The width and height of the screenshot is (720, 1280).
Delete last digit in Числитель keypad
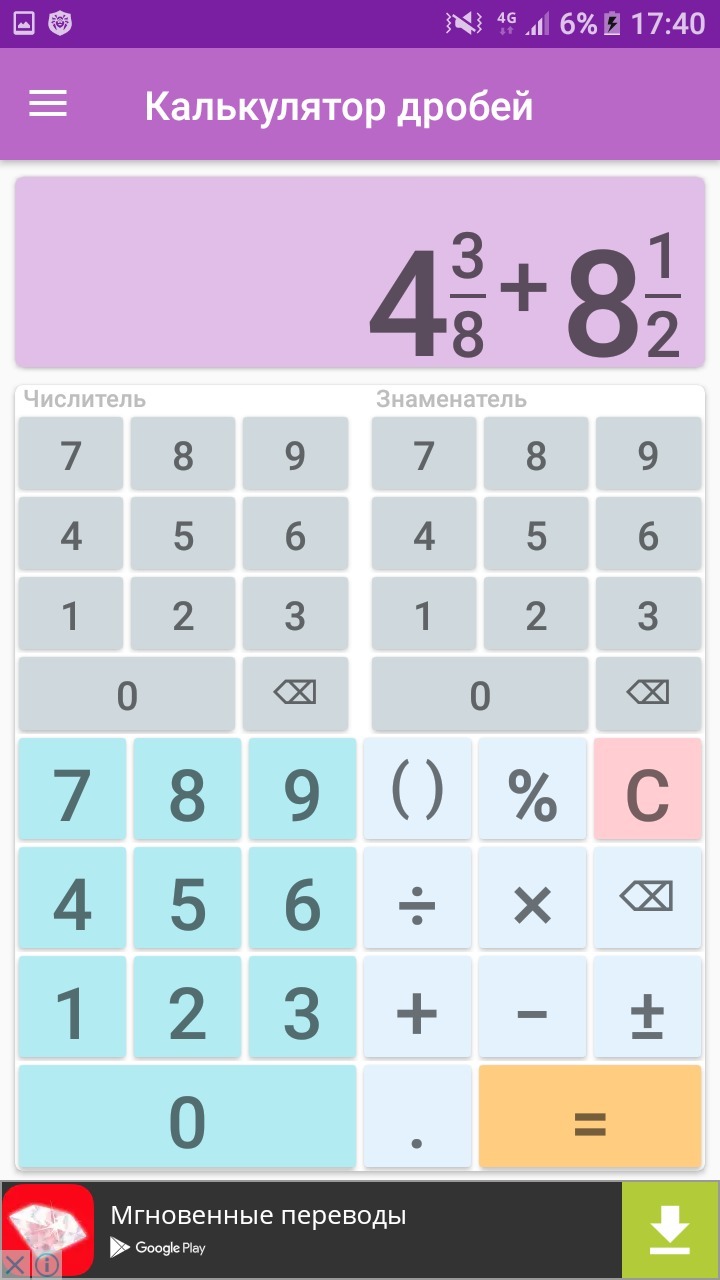point(295,693)
